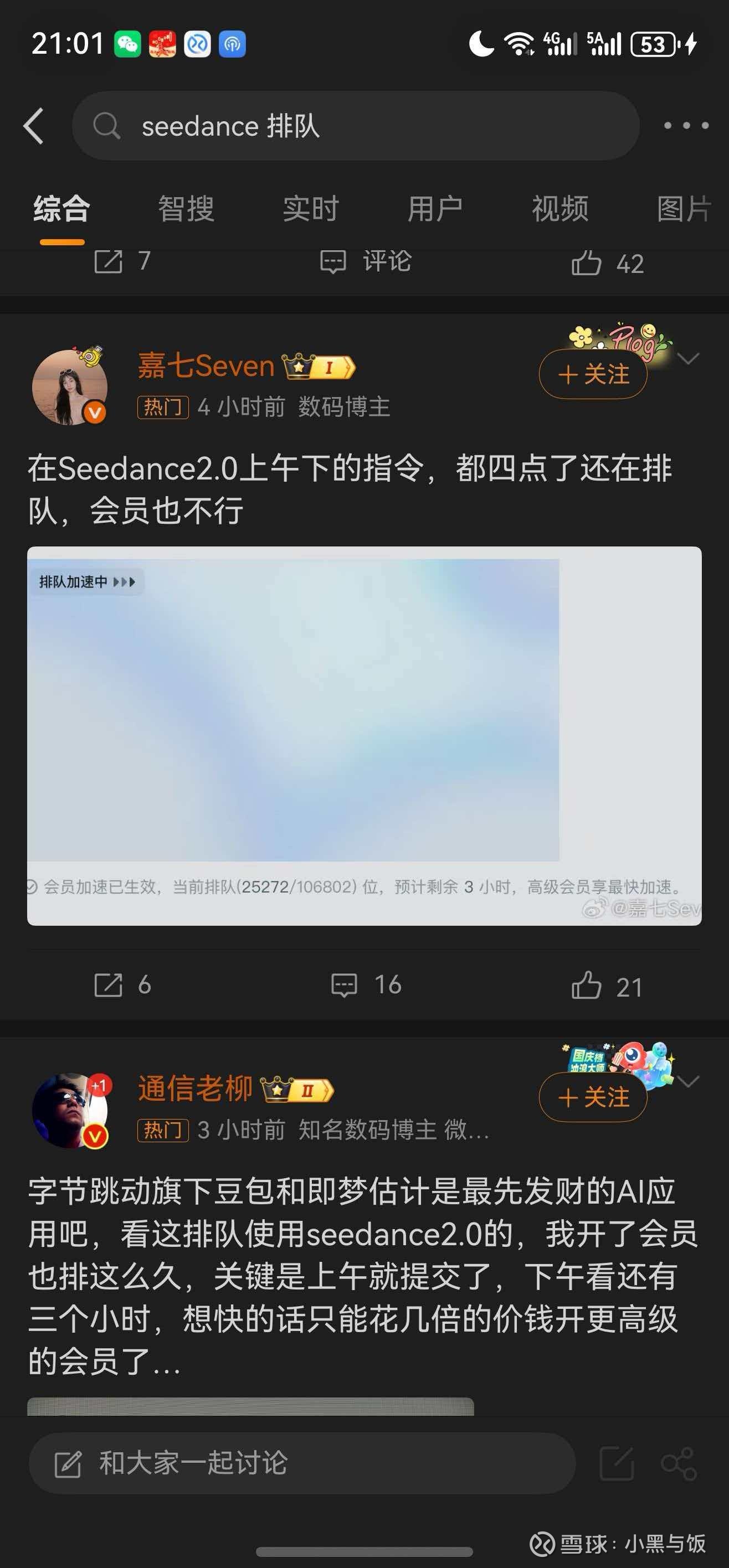Open 嘉七Seven's profile avatar
Image resolution: width=729 pixels, height=1568 pixels.
pyautogui.click(x=70, y=387)
